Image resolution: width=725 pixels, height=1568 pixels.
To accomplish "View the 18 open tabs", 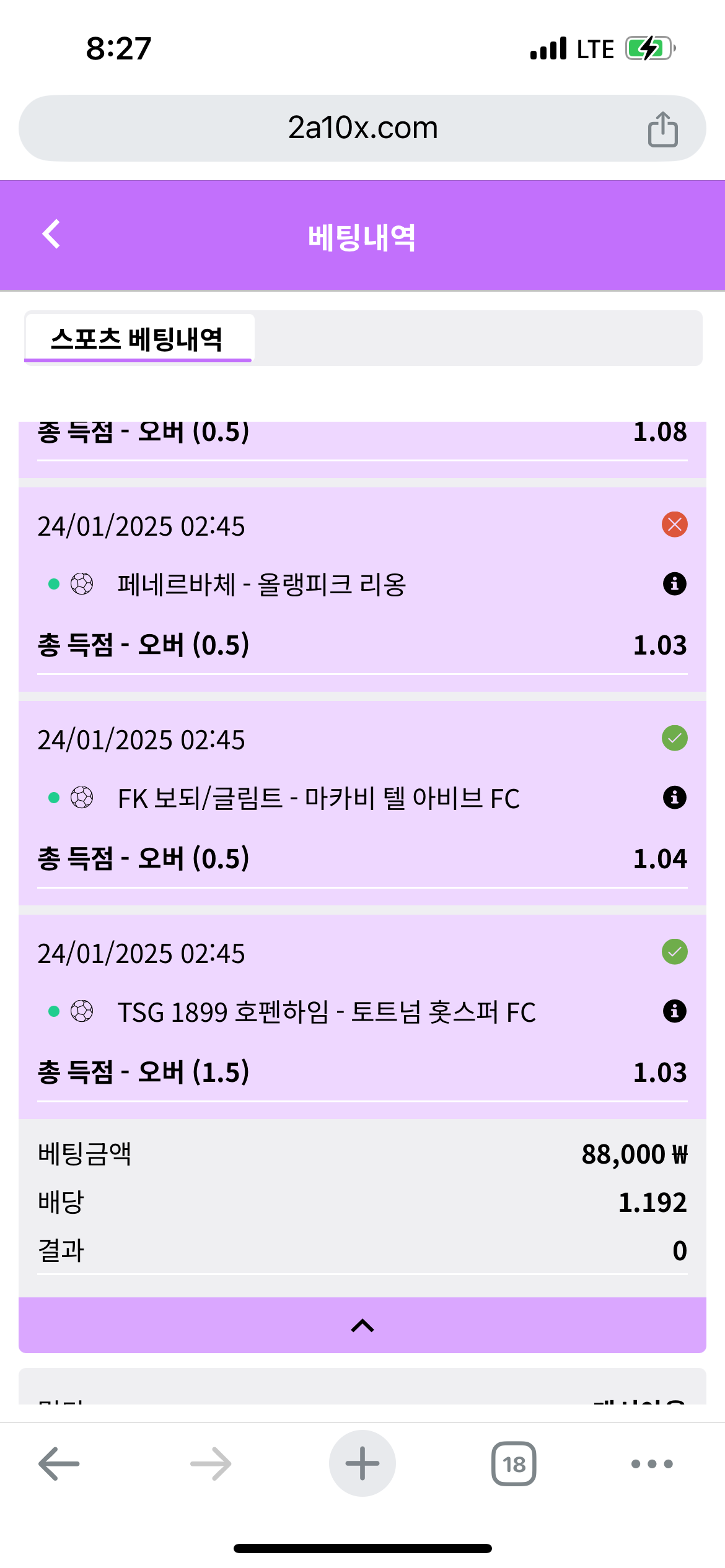I will (x=514, y=1463).
